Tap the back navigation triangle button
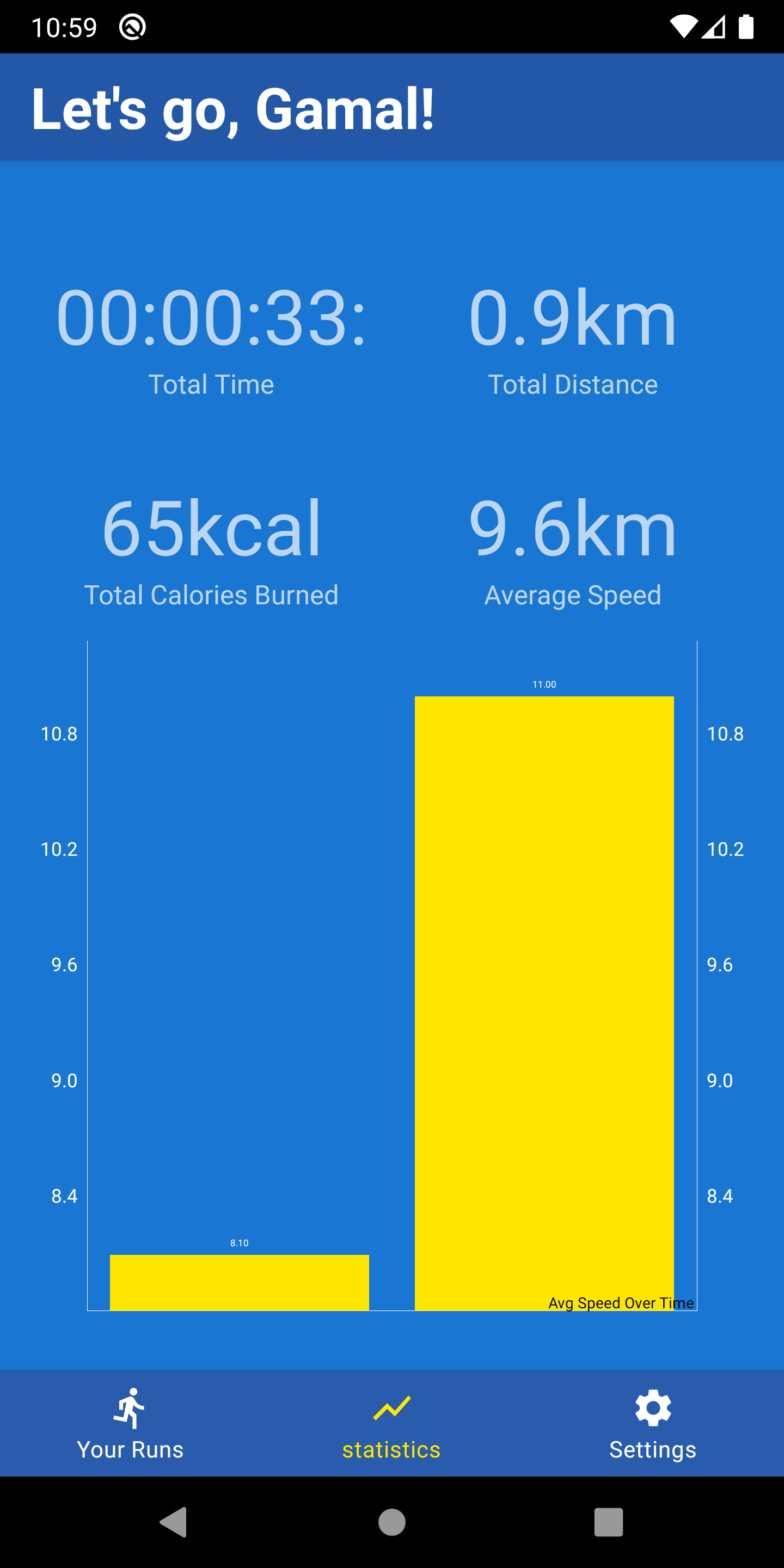Screen dimensions: 784x1568 [174, 1522]
